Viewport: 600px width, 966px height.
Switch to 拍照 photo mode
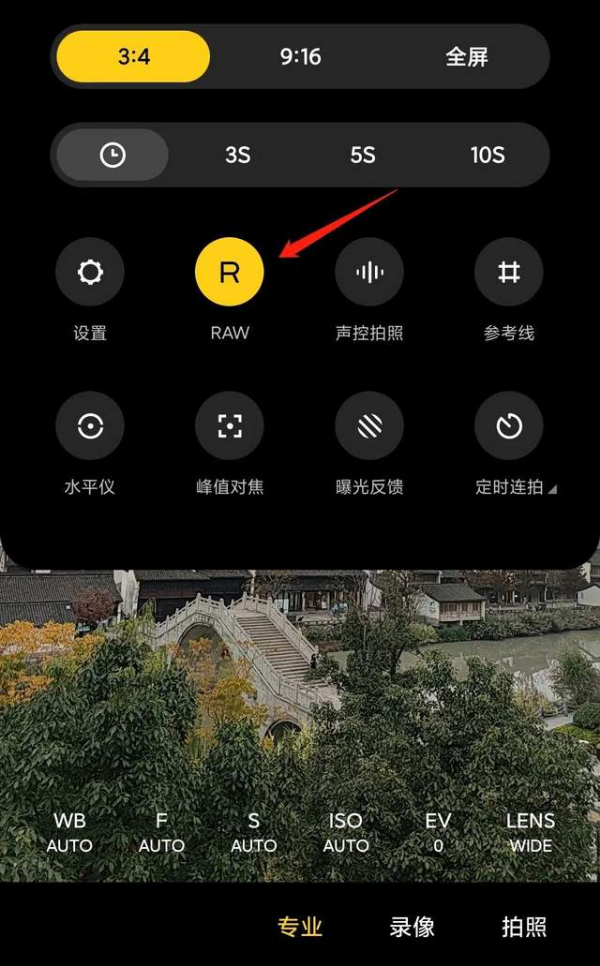[x=524, y=927]
